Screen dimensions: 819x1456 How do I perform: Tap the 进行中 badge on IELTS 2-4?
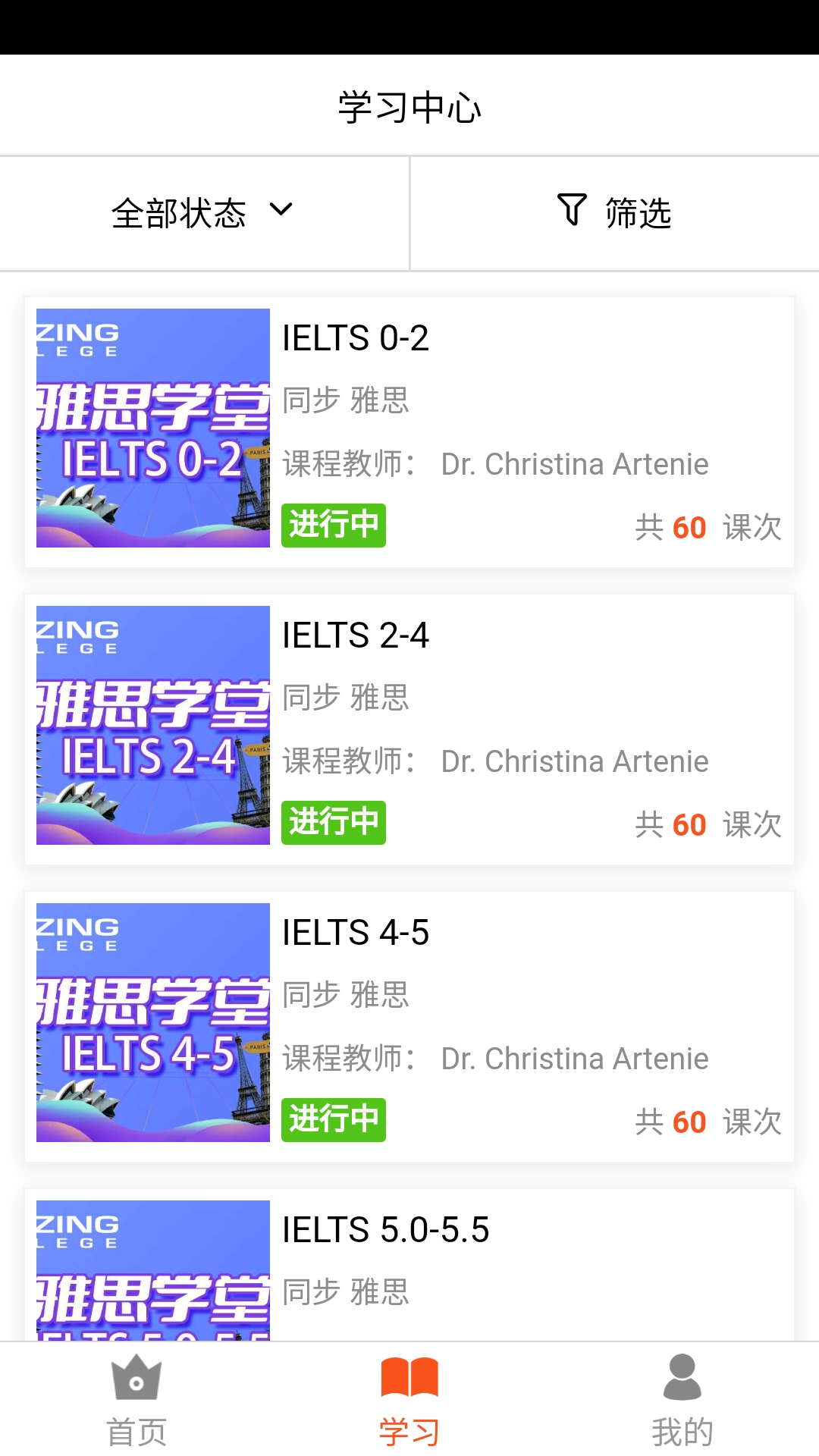[x=334, y=822]
